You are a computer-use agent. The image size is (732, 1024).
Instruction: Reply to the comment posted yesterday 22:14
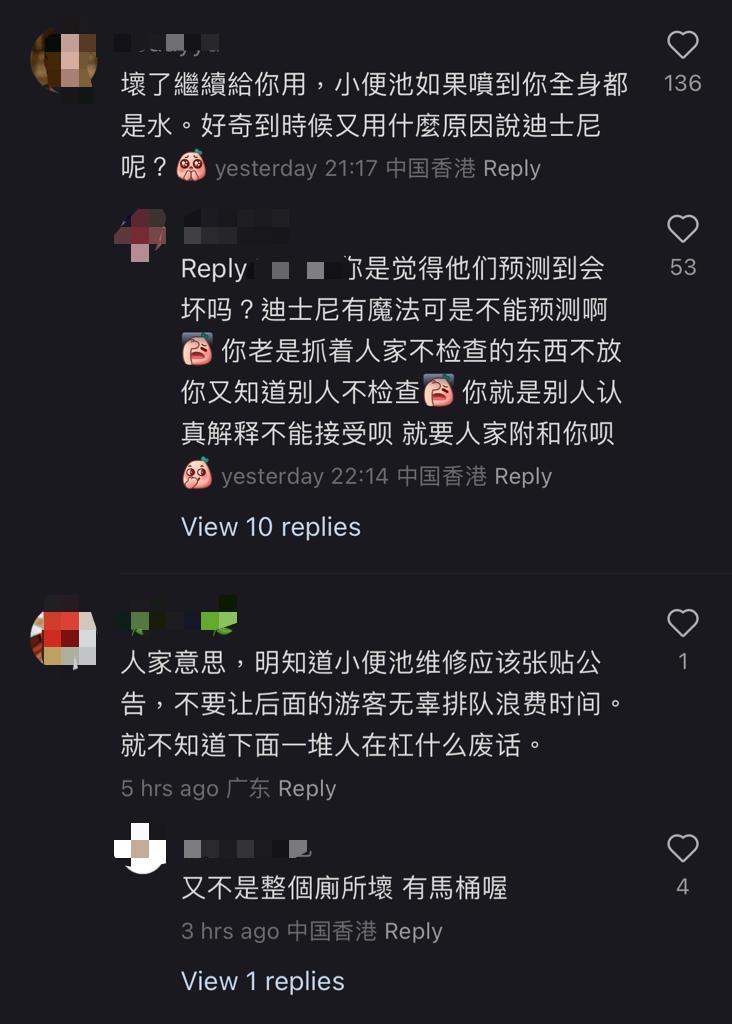click(523, 476)
